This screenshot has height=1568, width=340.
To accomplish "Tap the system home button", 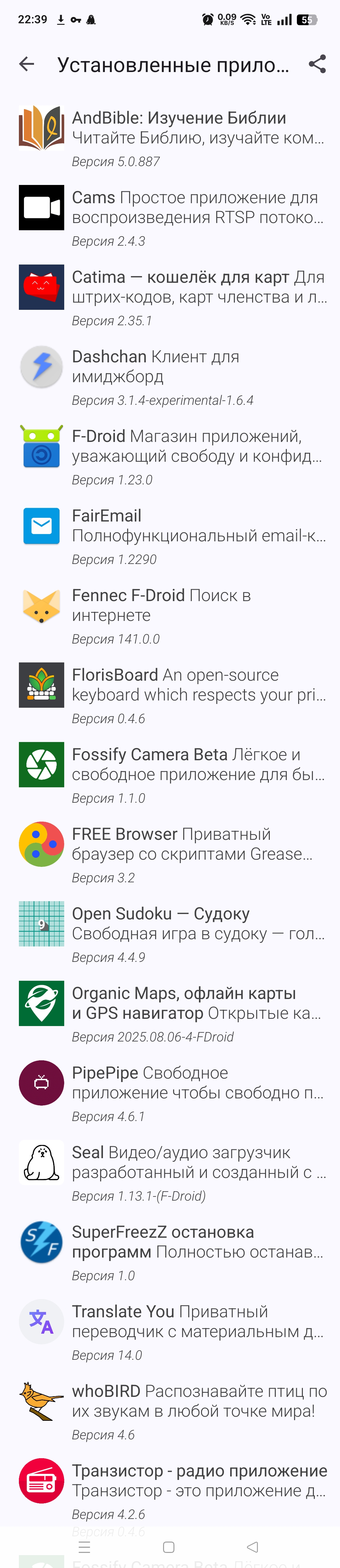I will 169,1547.
